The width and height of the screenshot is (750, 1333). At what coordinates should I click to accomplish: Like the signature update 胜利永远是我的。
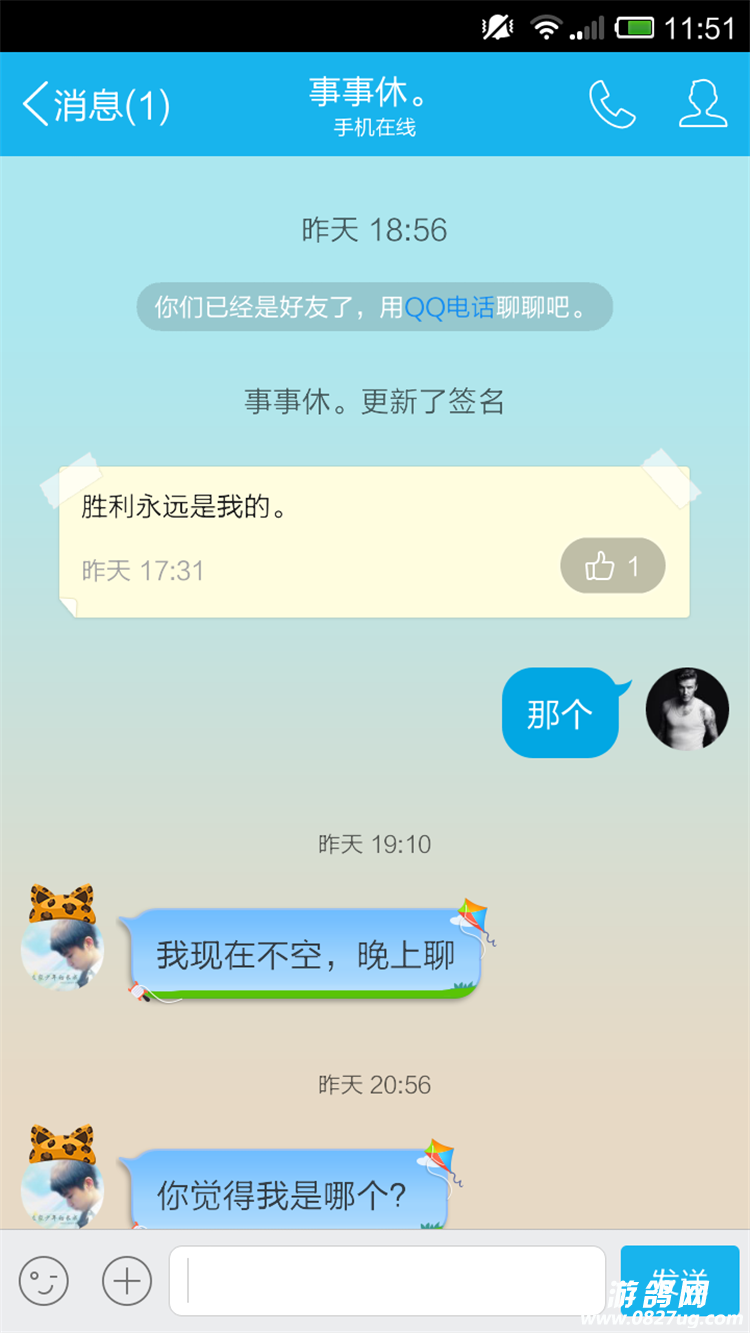(x=612, y=566)
